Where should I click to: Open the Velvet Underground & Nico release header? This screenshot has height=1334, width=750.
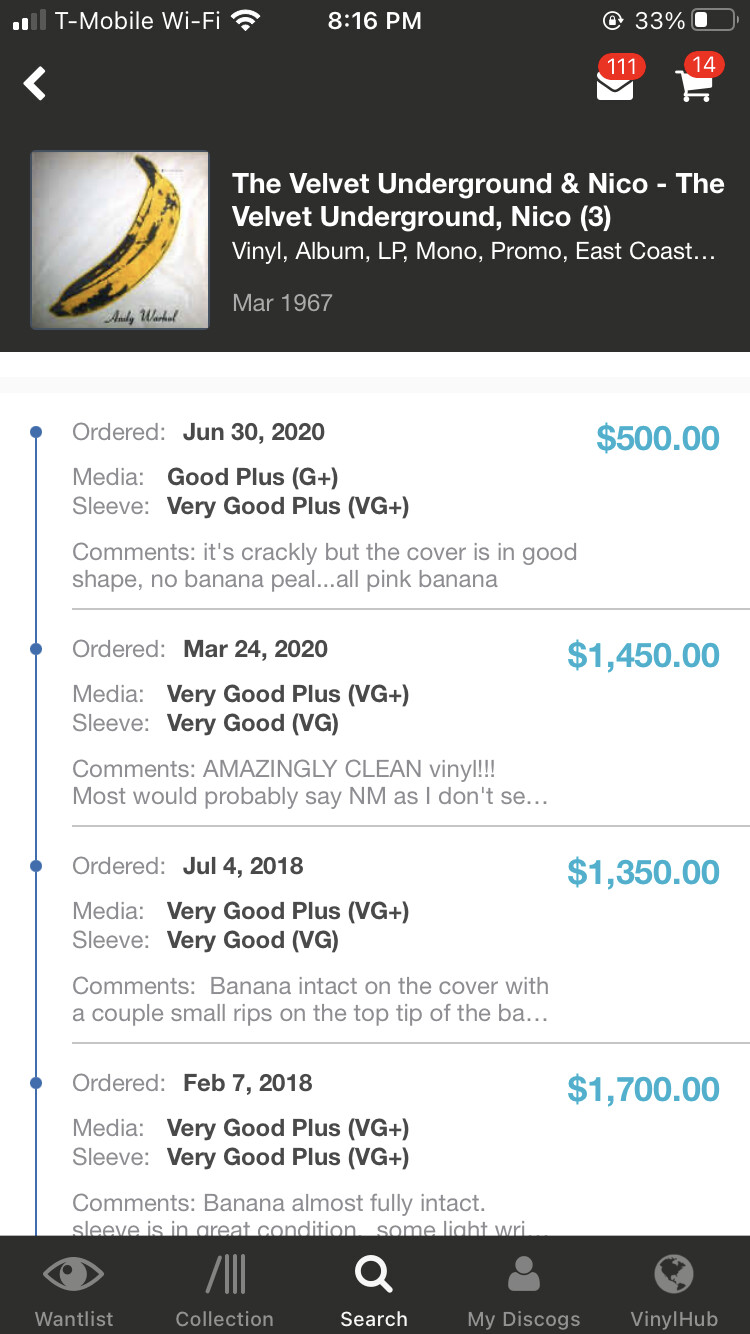pyautogui.click(x=375, y=240)
